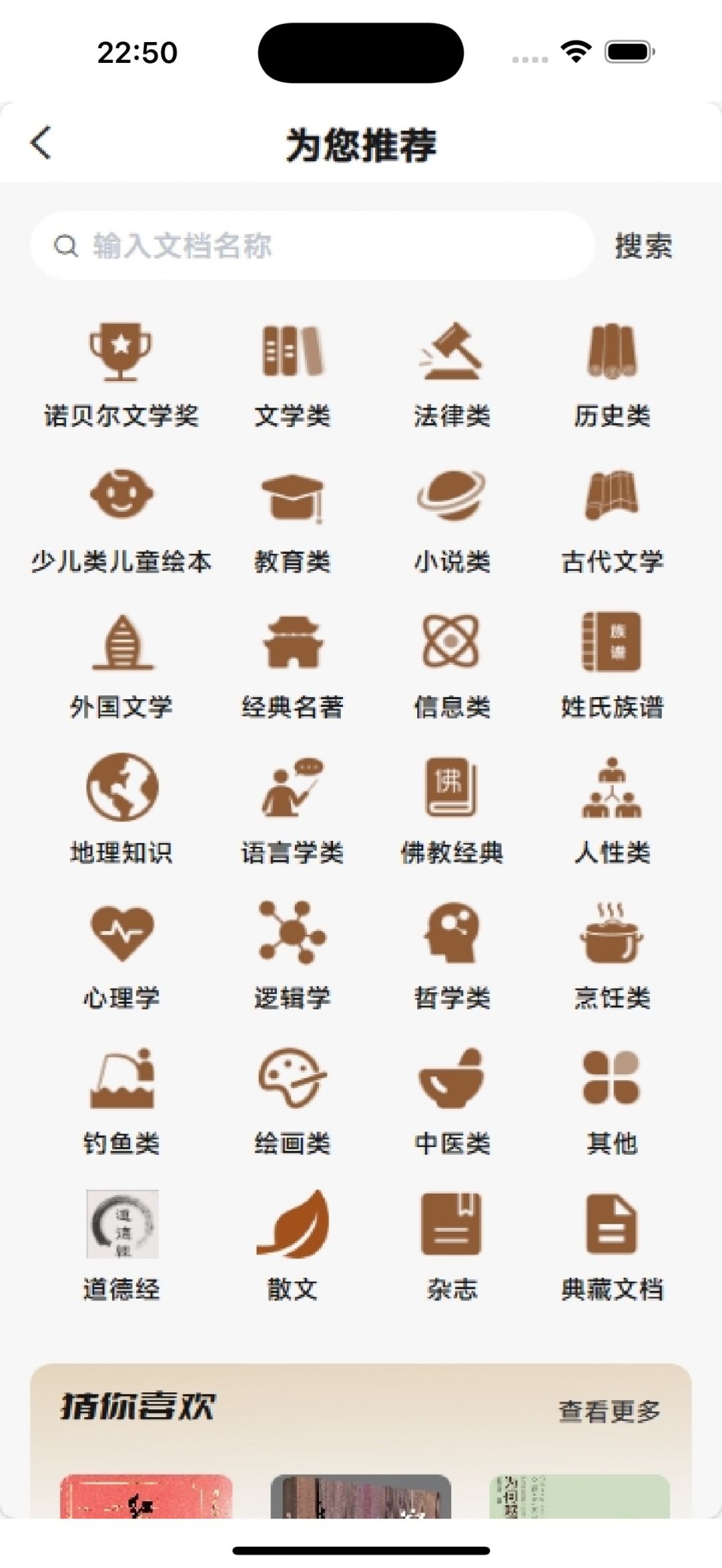Go back using the top-left arrow
The image size is (722, 1568).
[x=41, y=143]
